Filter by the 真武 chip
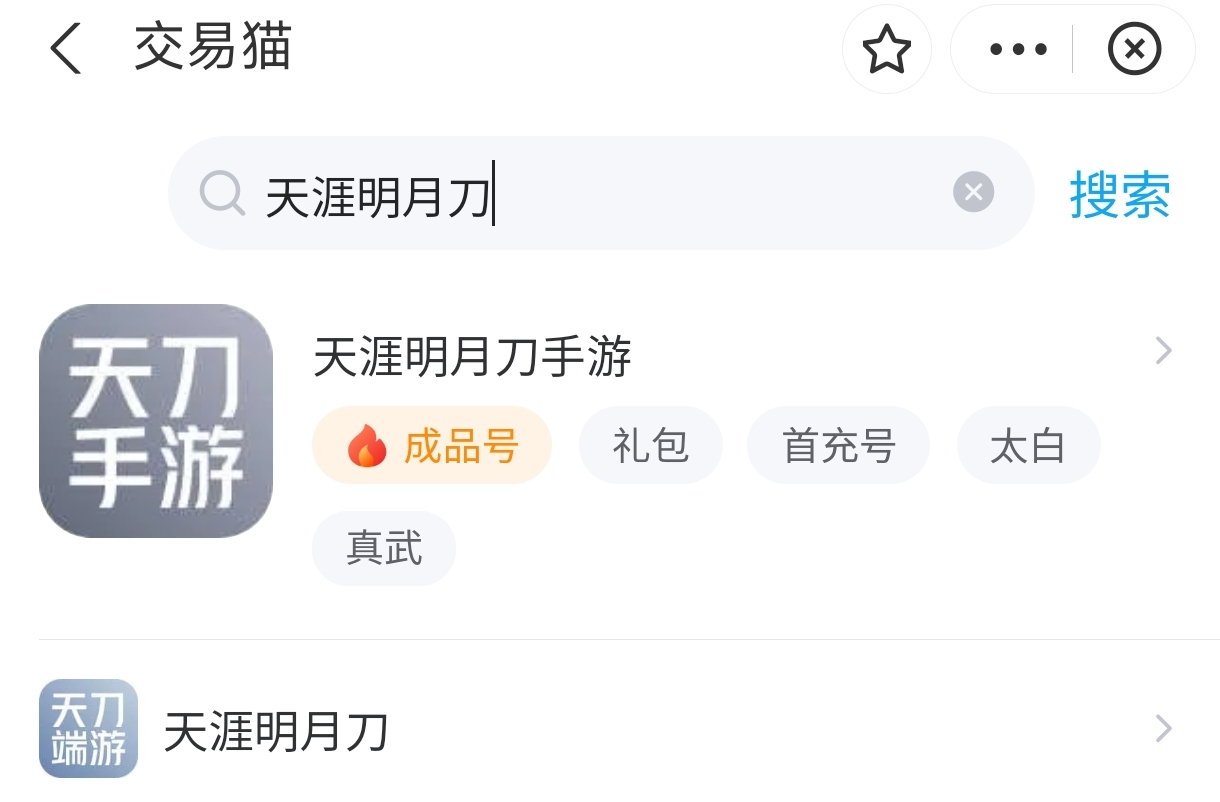This screenshot has height=802, width=1220. coord(384,549)
